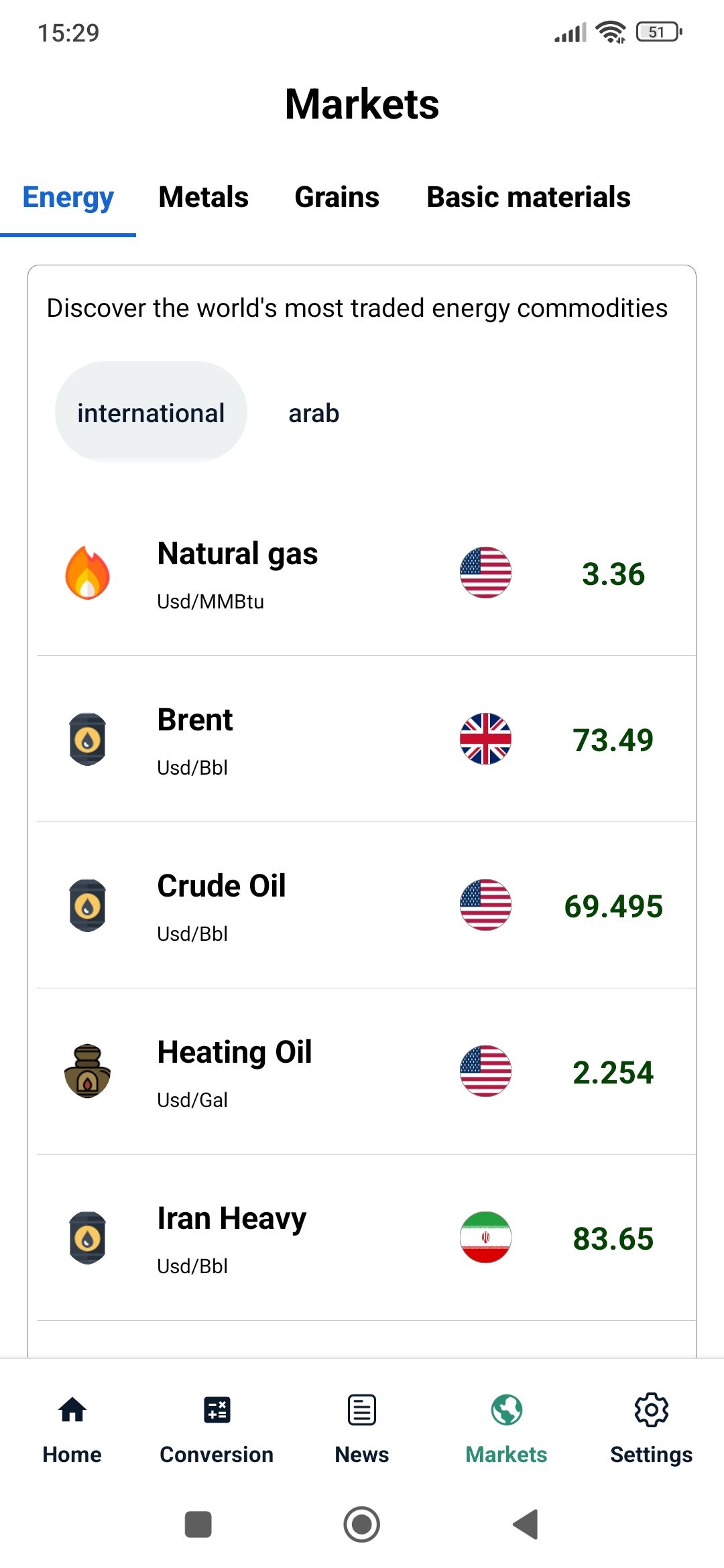
Task: Tap the system back button
Action: pos(526,1524)
